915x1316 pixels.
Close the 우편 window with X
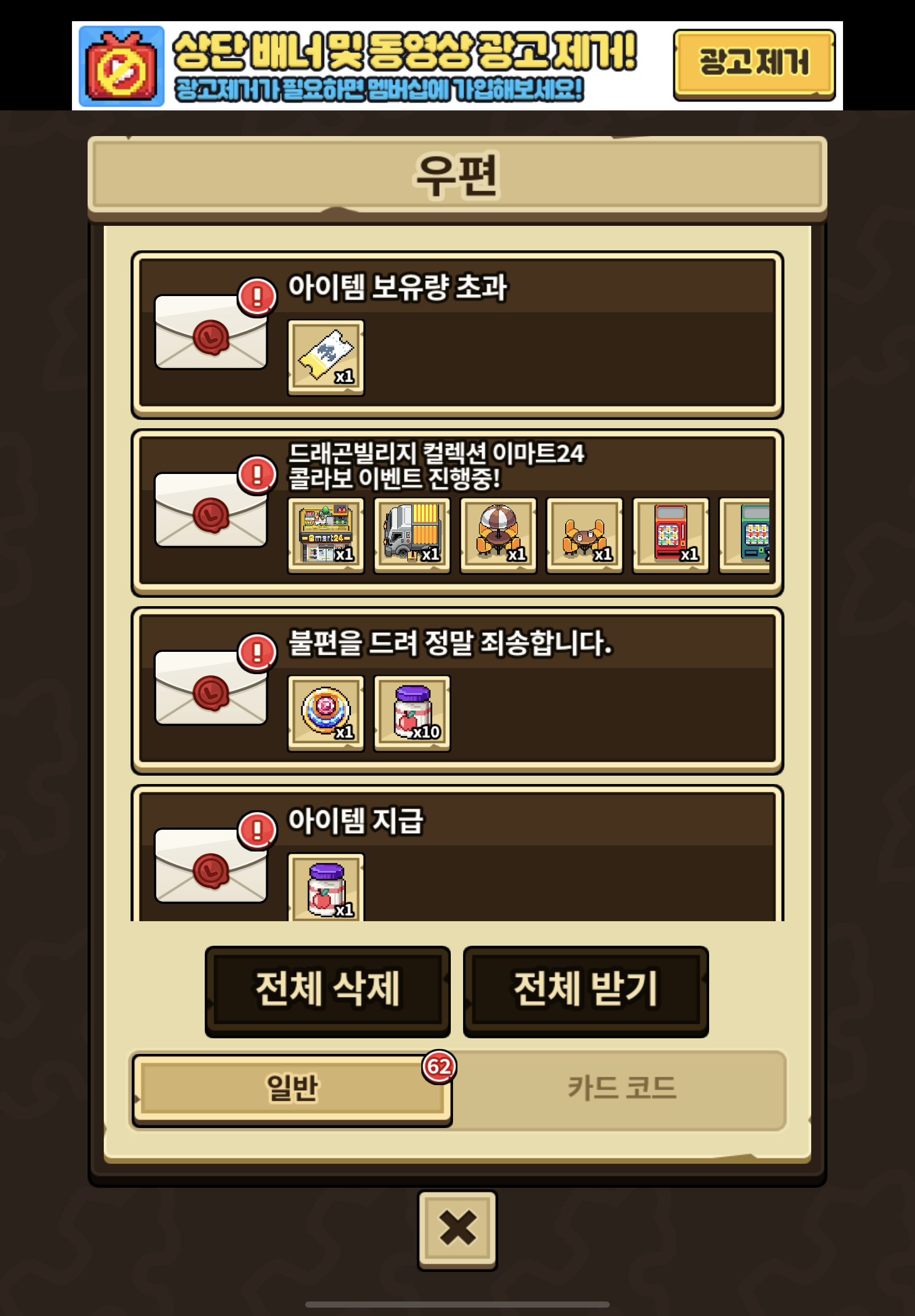coord(457,1230)
